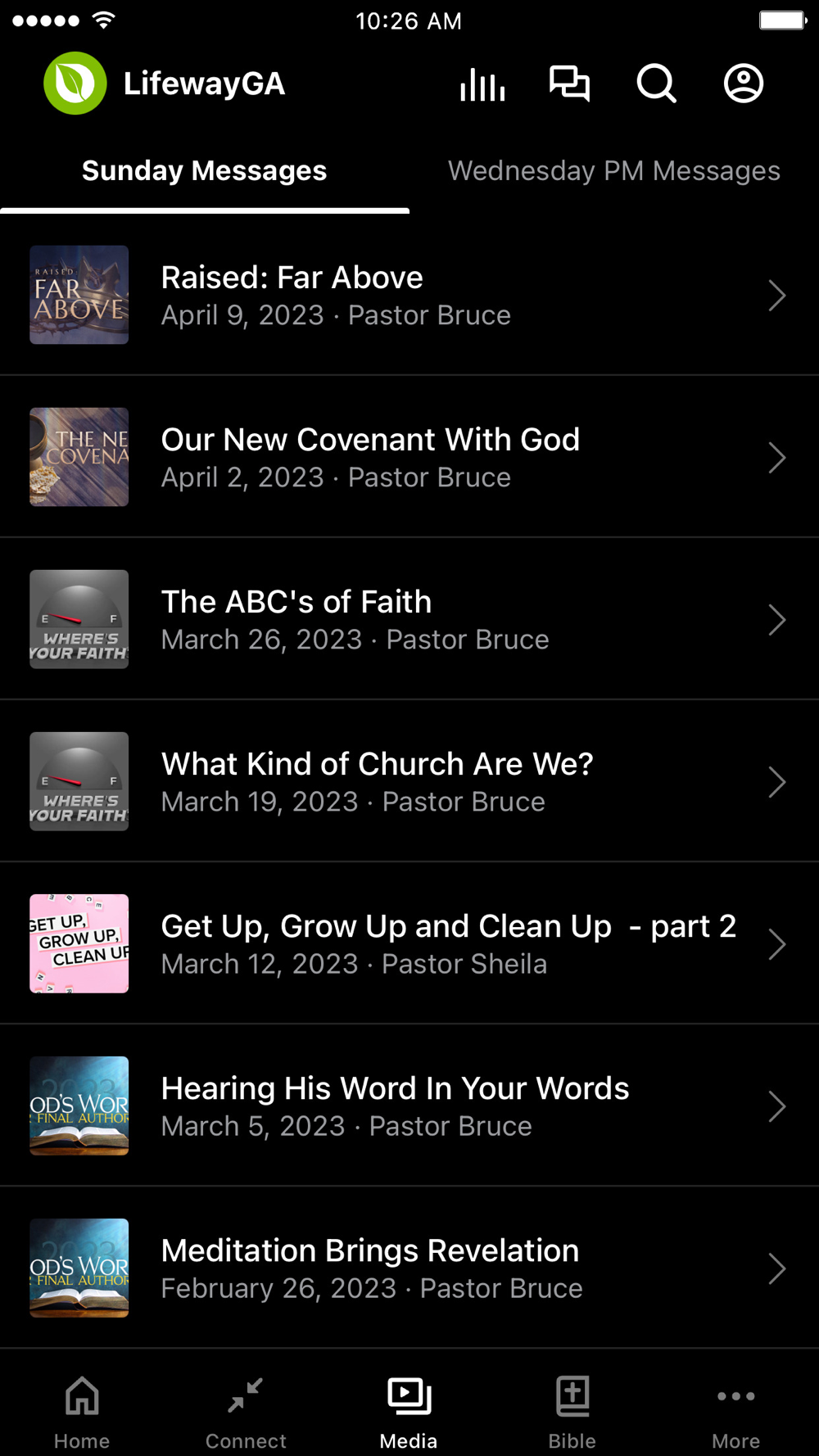Open the Raised: Far Above message
This screenshot has width=819, height=1456.
[409, 296]
